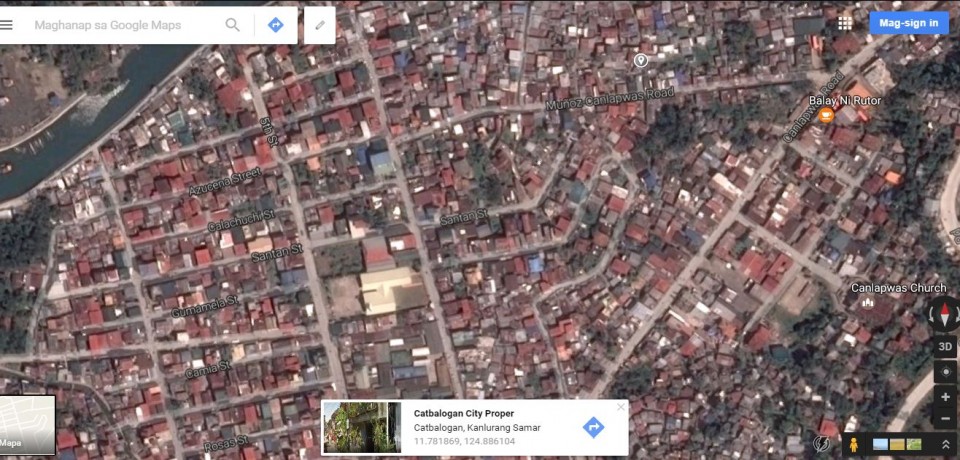This screenshot has width=960, height=460.
Task: Reset the compass to north
Action: point(945,316)
